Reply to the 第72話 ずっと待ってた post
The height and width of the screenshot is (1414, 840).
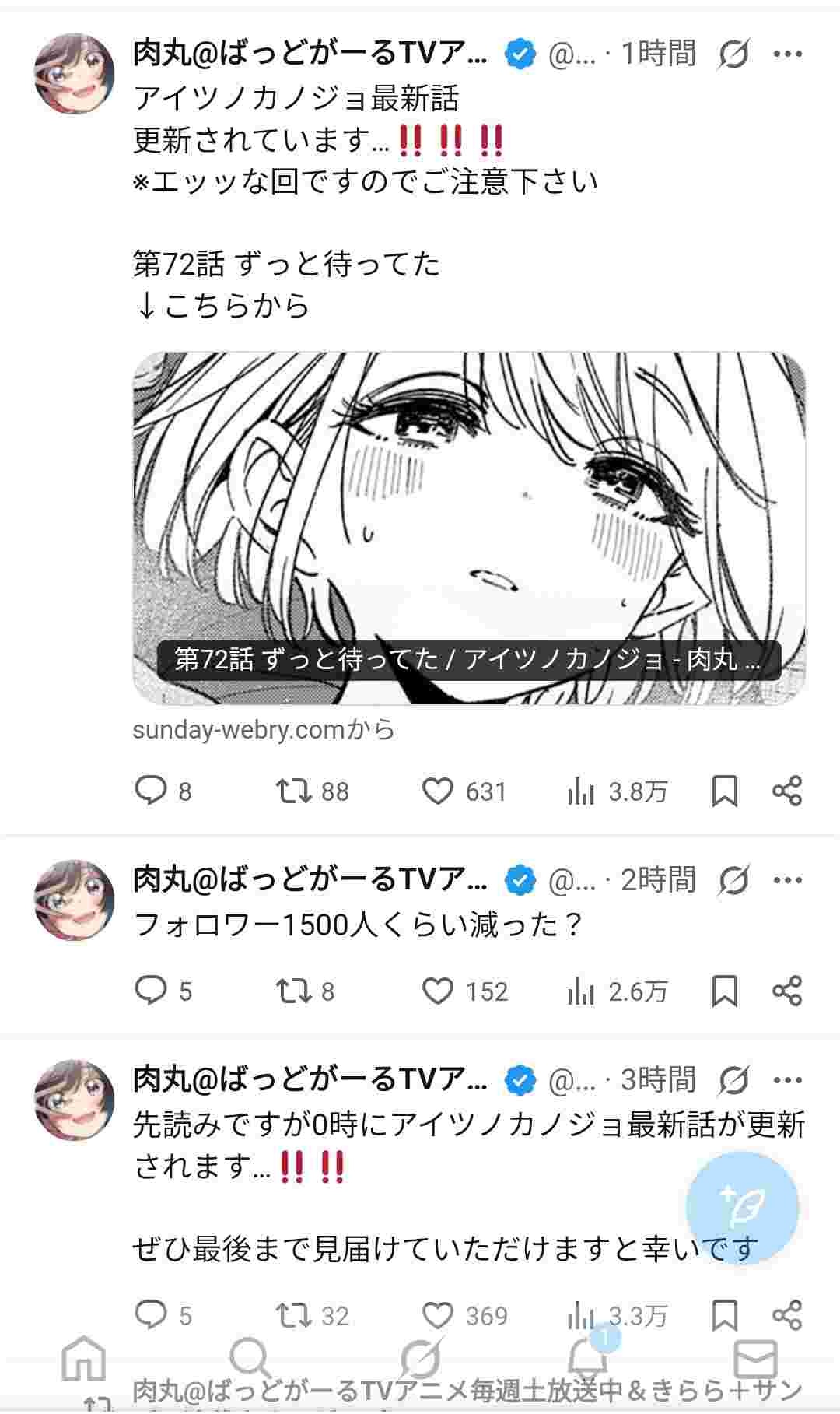click(150, 791)
